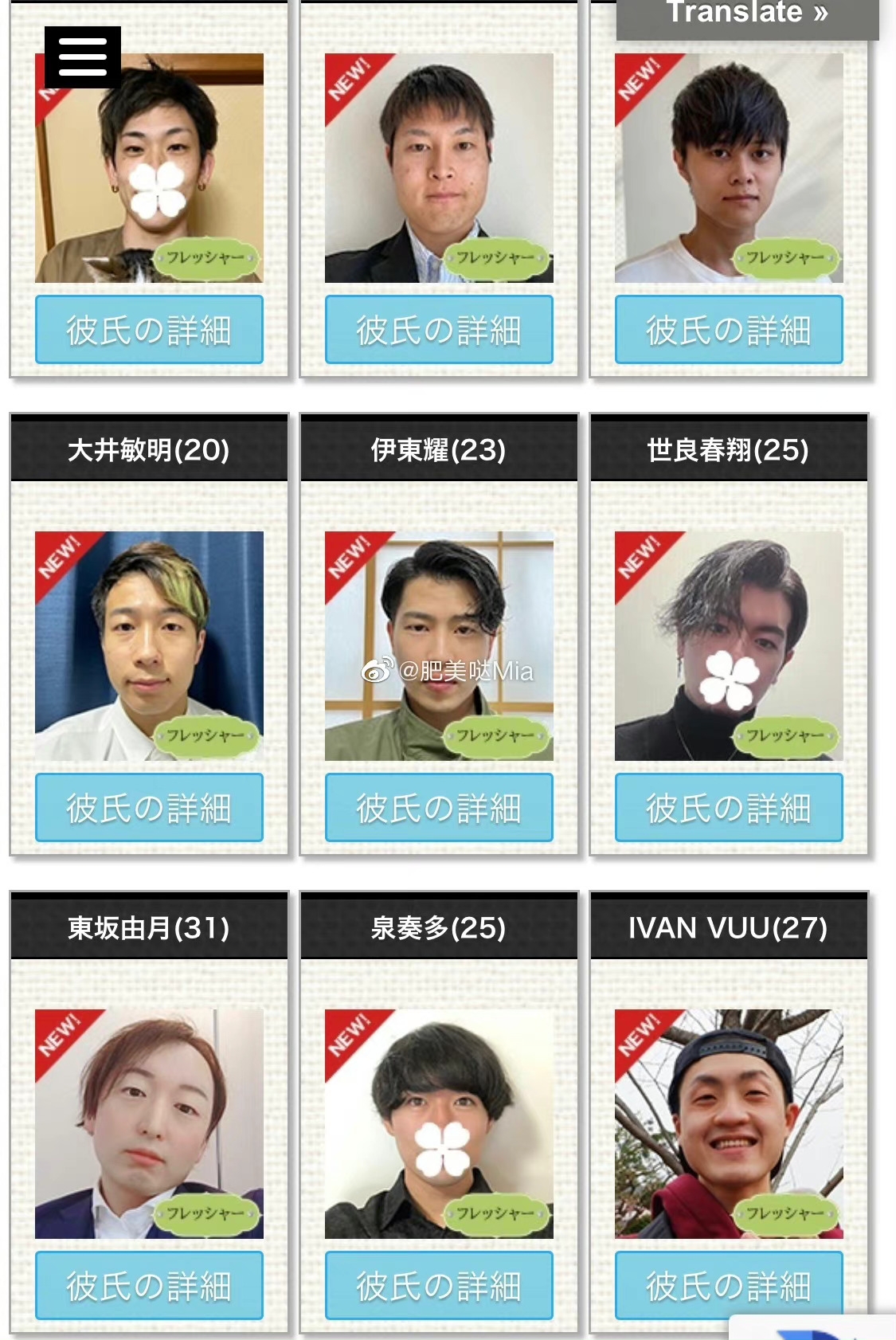Image resolution: width=896 pixels, height=1340 pixels.
Task: Open 彼氏の詳細 for 大井敏明
Action: [x=149, y=807]
